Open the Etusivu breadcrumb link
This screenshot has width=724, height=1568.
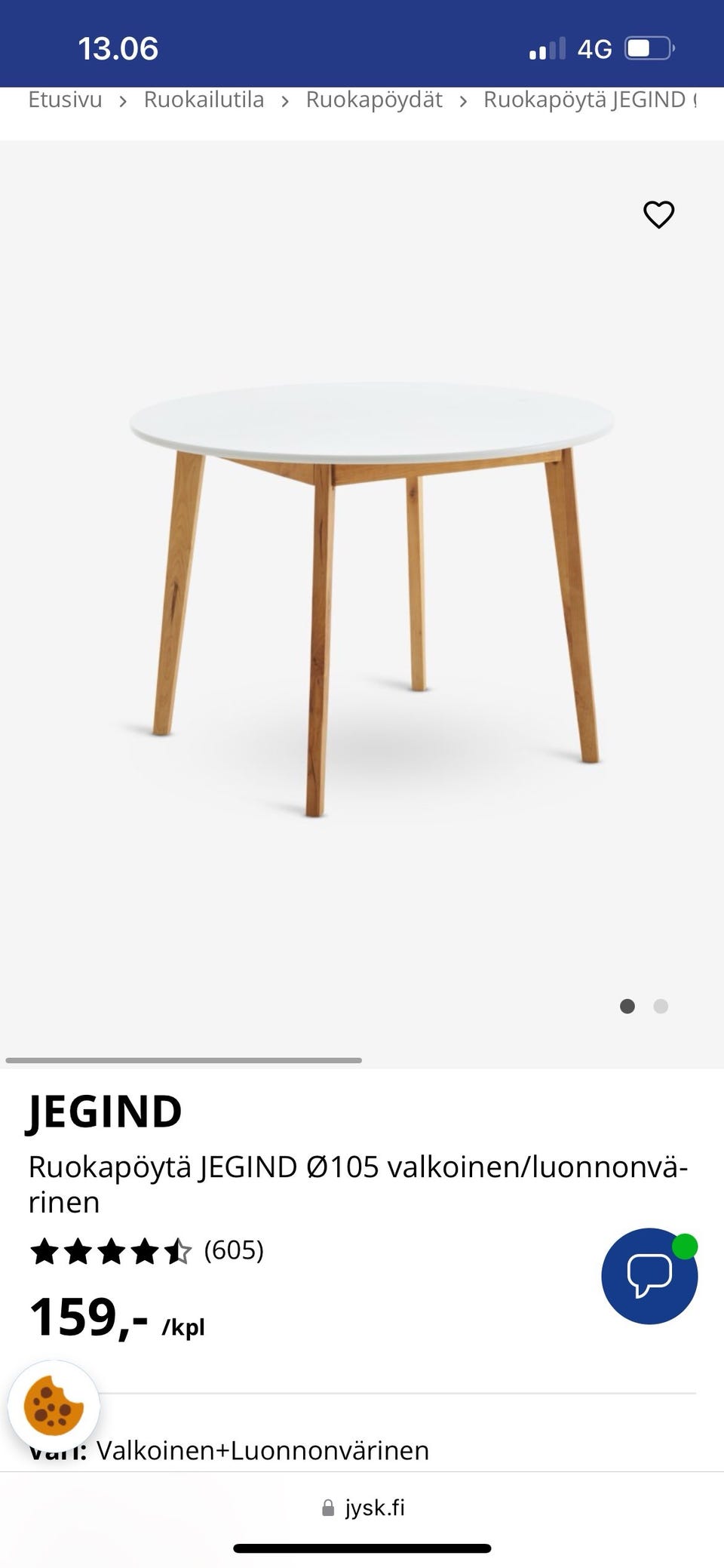click(x=65, y=100)
